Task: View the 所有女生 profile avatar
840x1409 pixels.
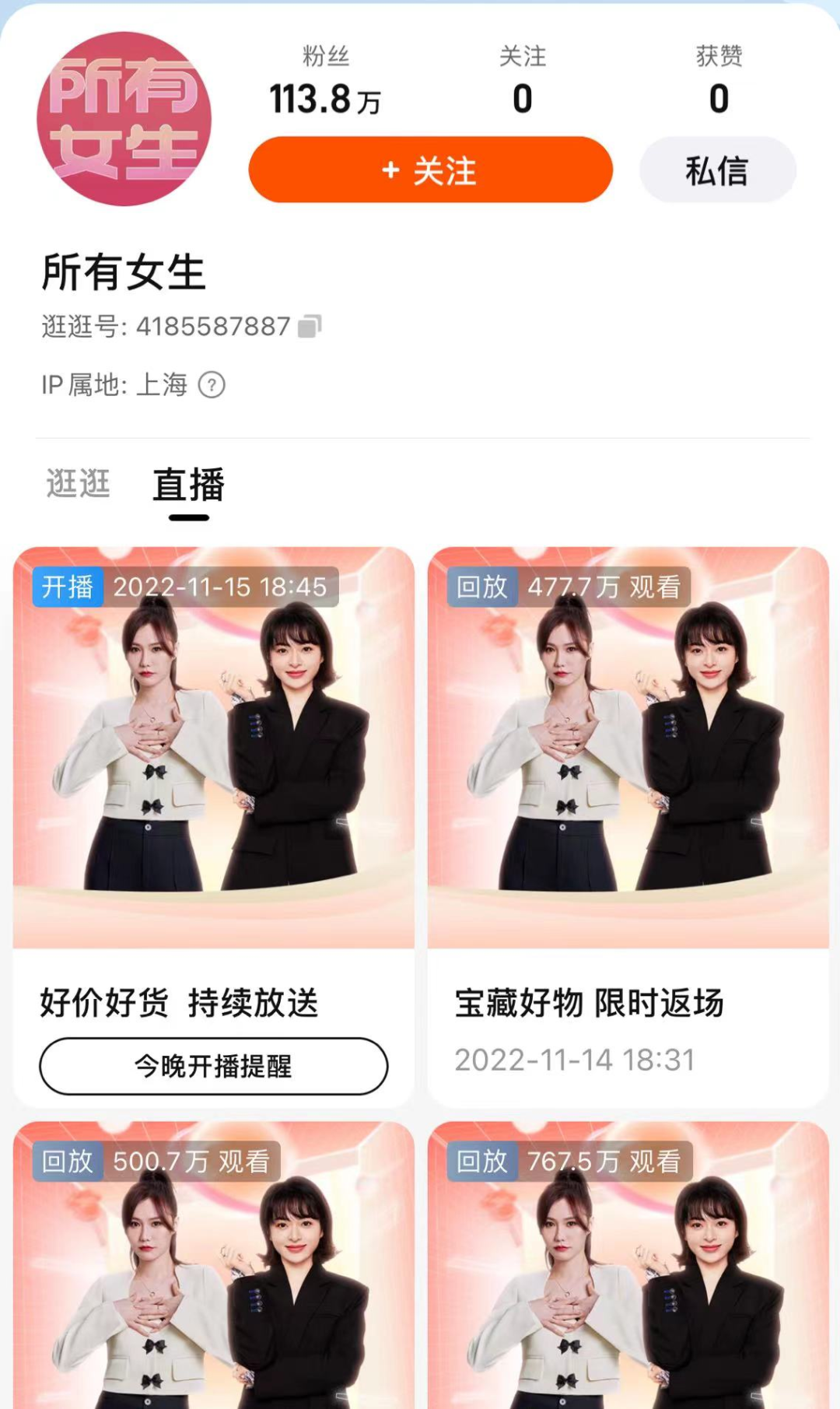Action: 124,119
